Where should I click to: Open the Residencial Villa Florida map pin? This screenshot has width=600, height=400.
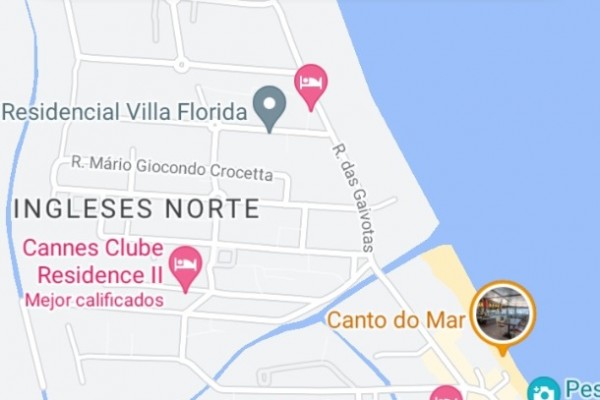(269, 106)
